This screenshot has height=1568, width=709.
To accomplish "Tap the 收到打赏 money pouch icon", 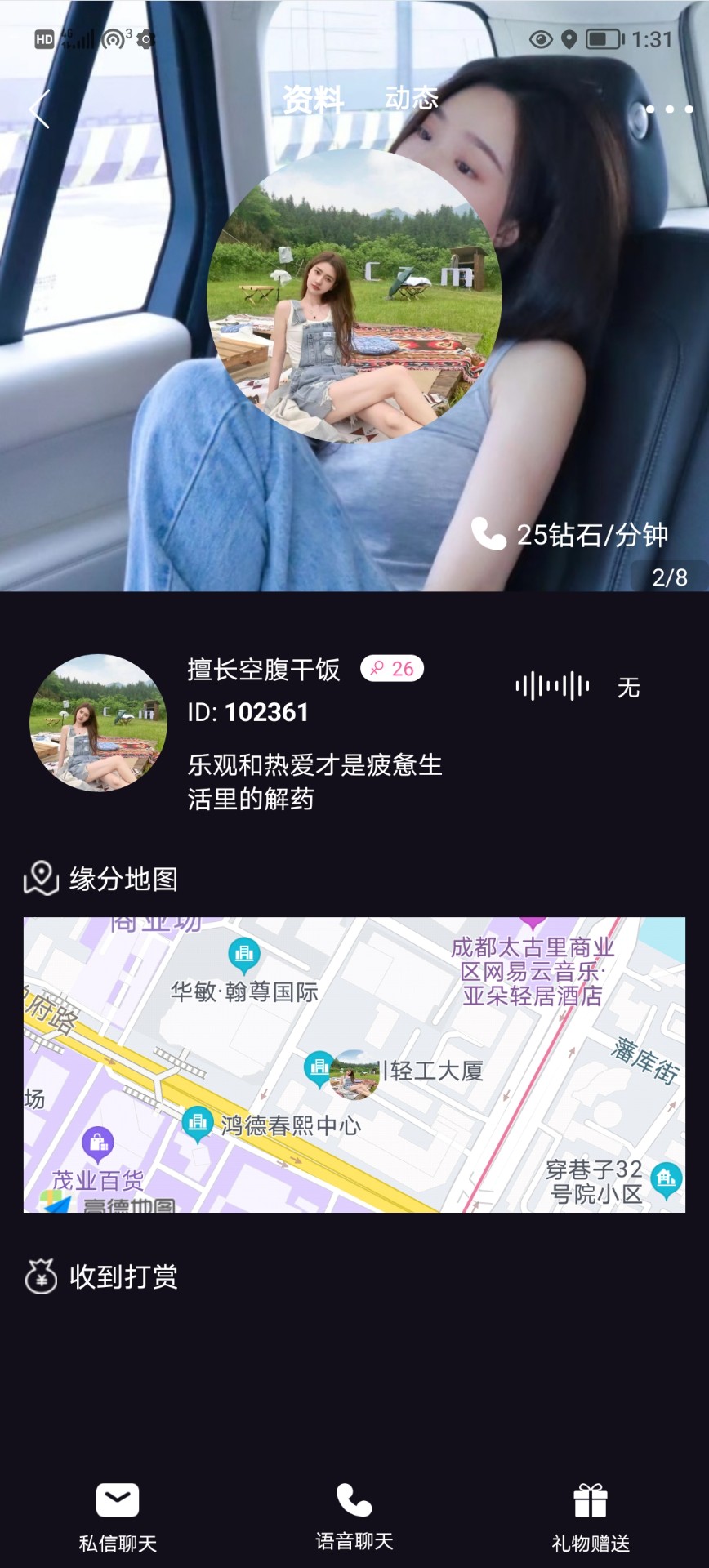I will coord(42,1274).
